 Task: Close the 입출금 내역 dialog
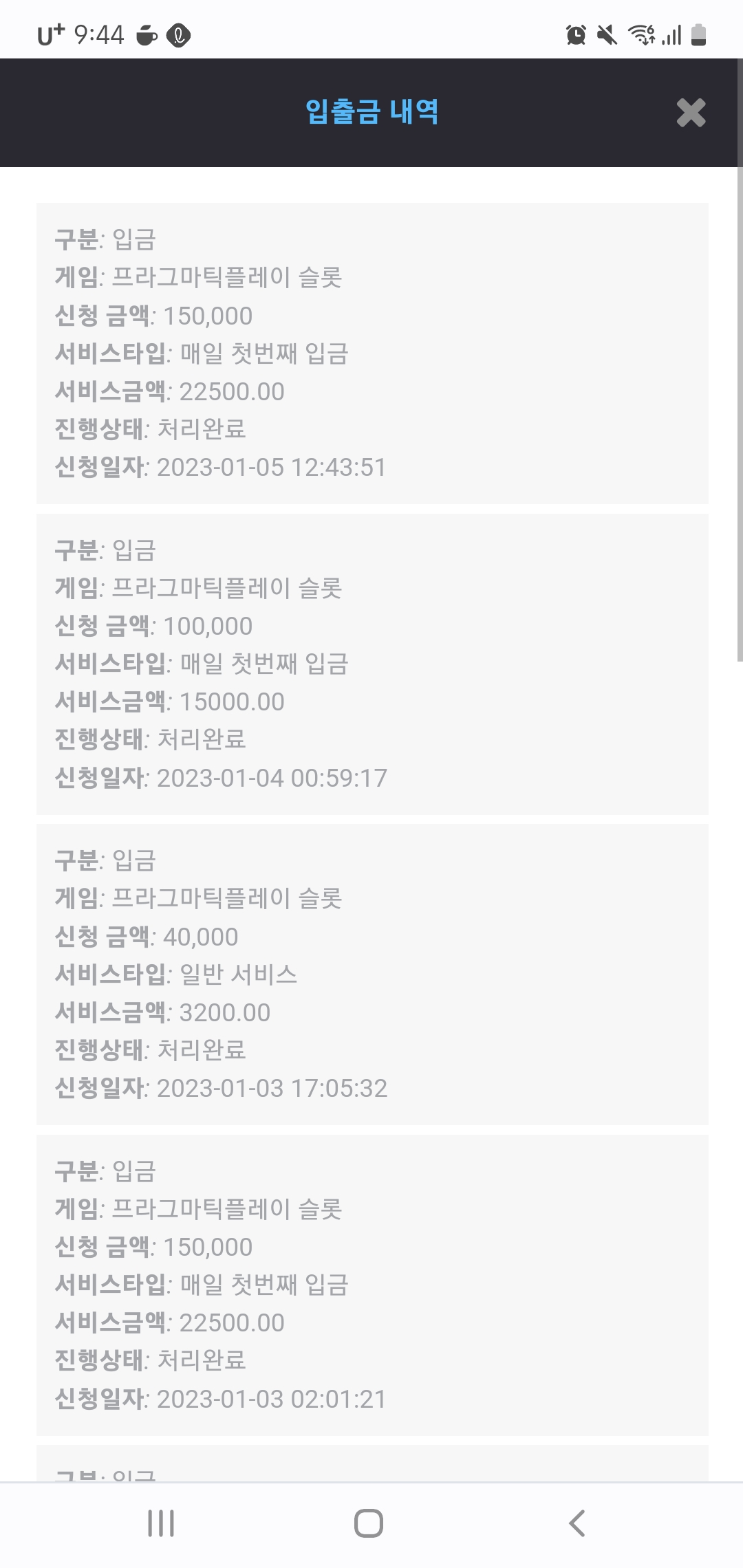point(691,113)
